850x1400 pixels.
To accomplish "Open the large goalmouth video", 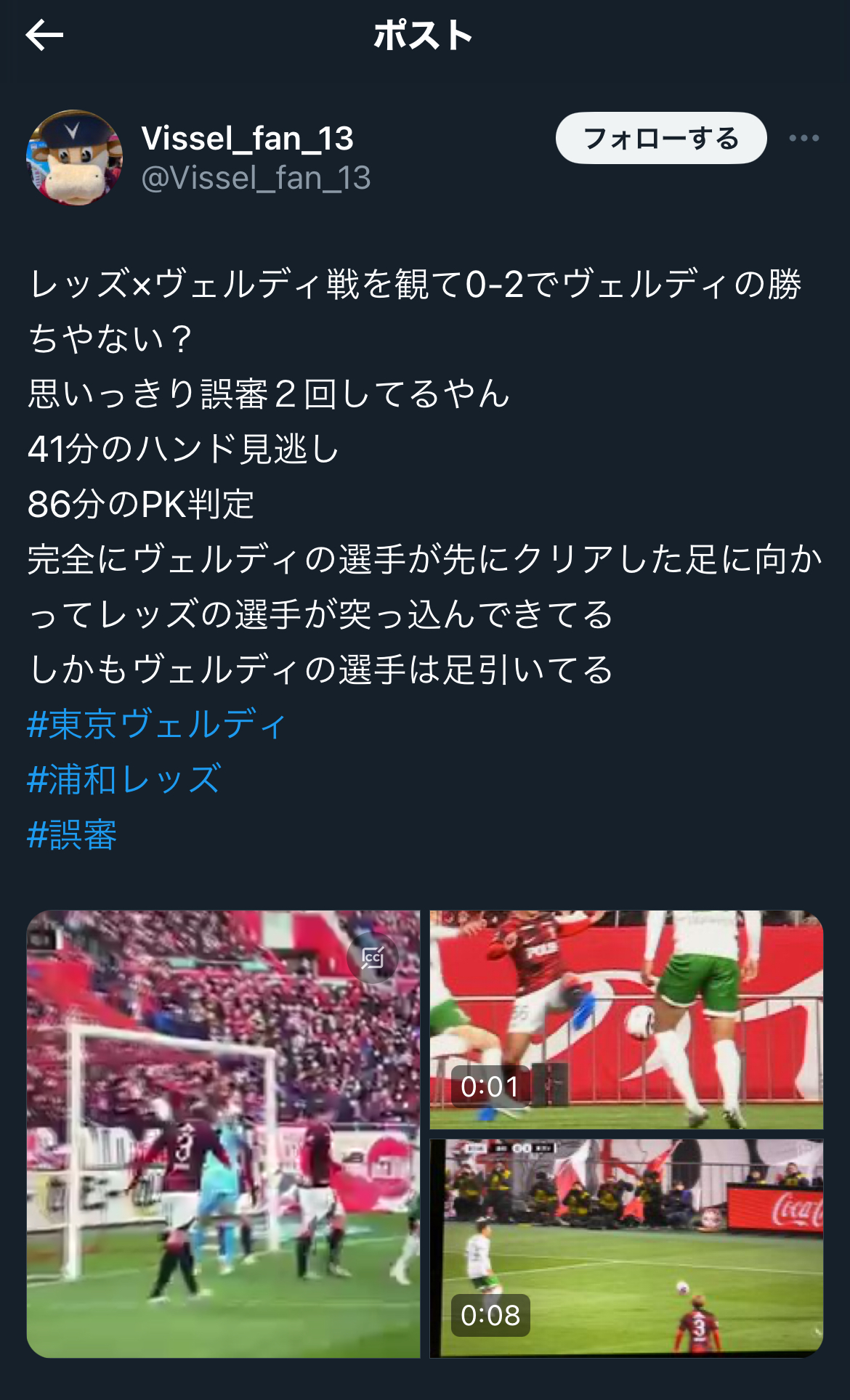I will click(223, 1134).
